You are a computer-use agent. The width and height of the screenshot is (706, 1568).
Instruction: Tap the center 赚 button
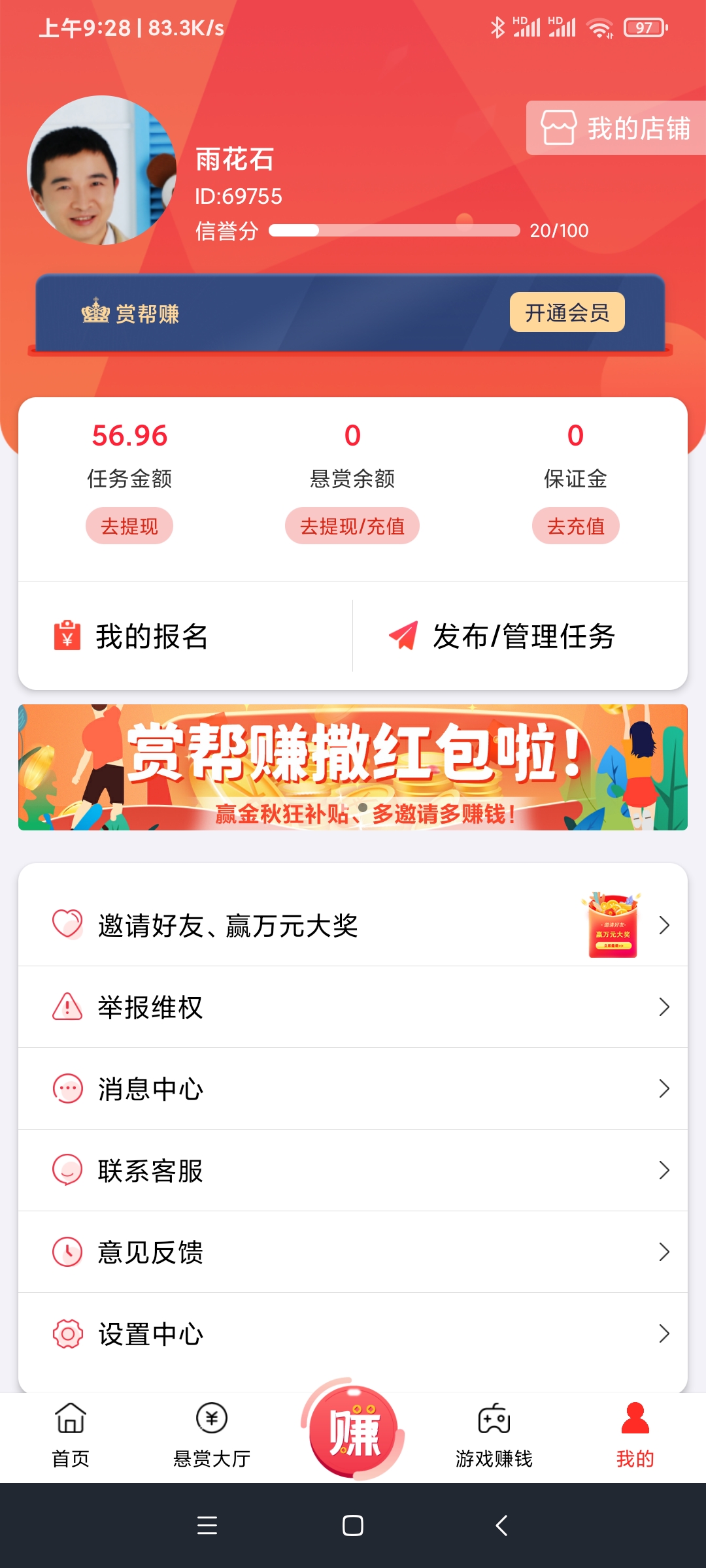click(x=353, y=1431)
